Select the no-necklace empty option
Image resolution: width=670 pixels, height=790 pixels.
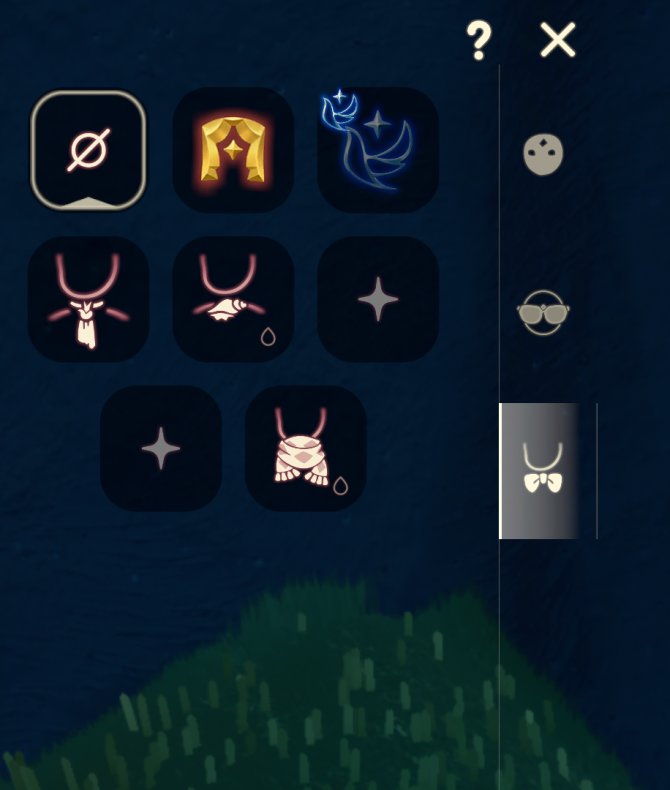(88, 150)
